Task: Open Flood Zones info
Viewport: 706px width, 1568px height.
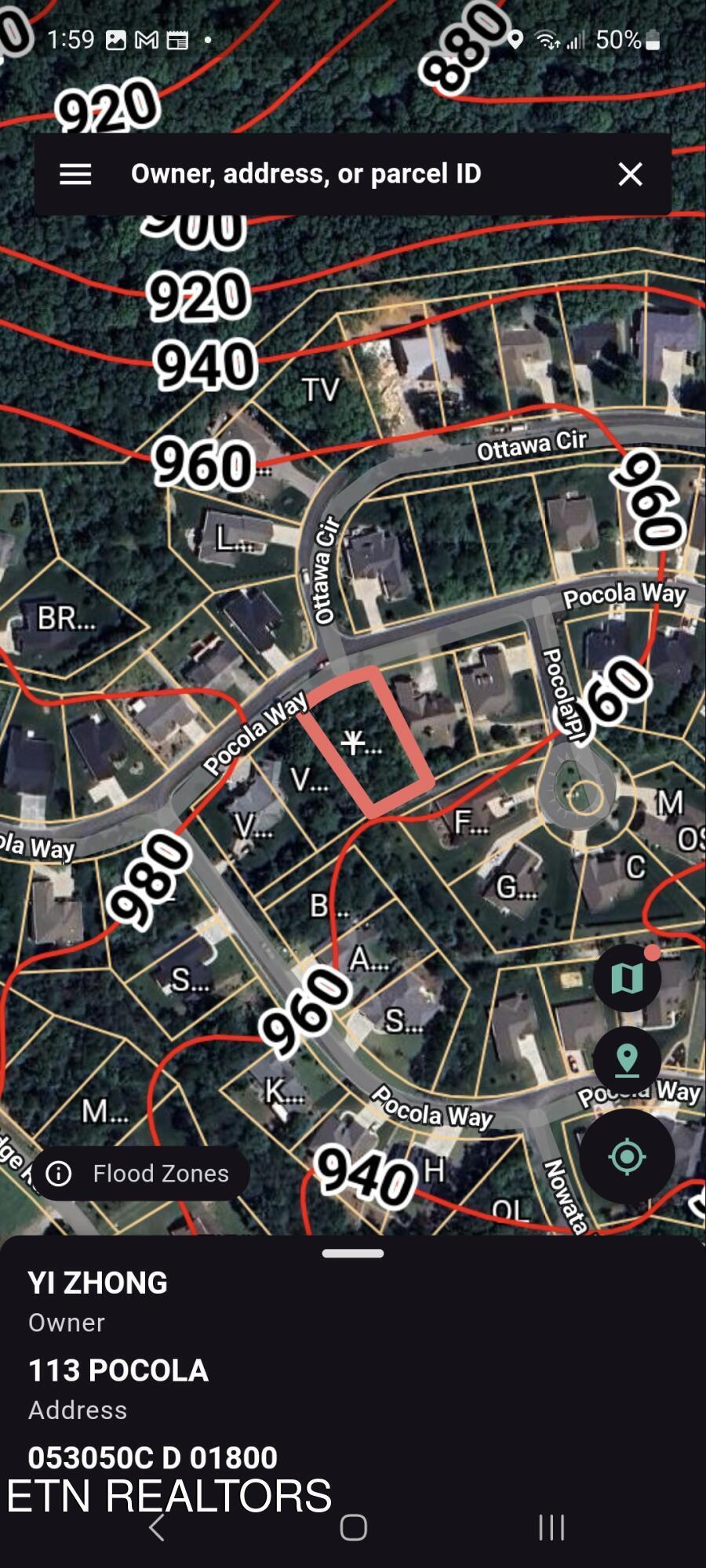Action: pos(140,1174)
